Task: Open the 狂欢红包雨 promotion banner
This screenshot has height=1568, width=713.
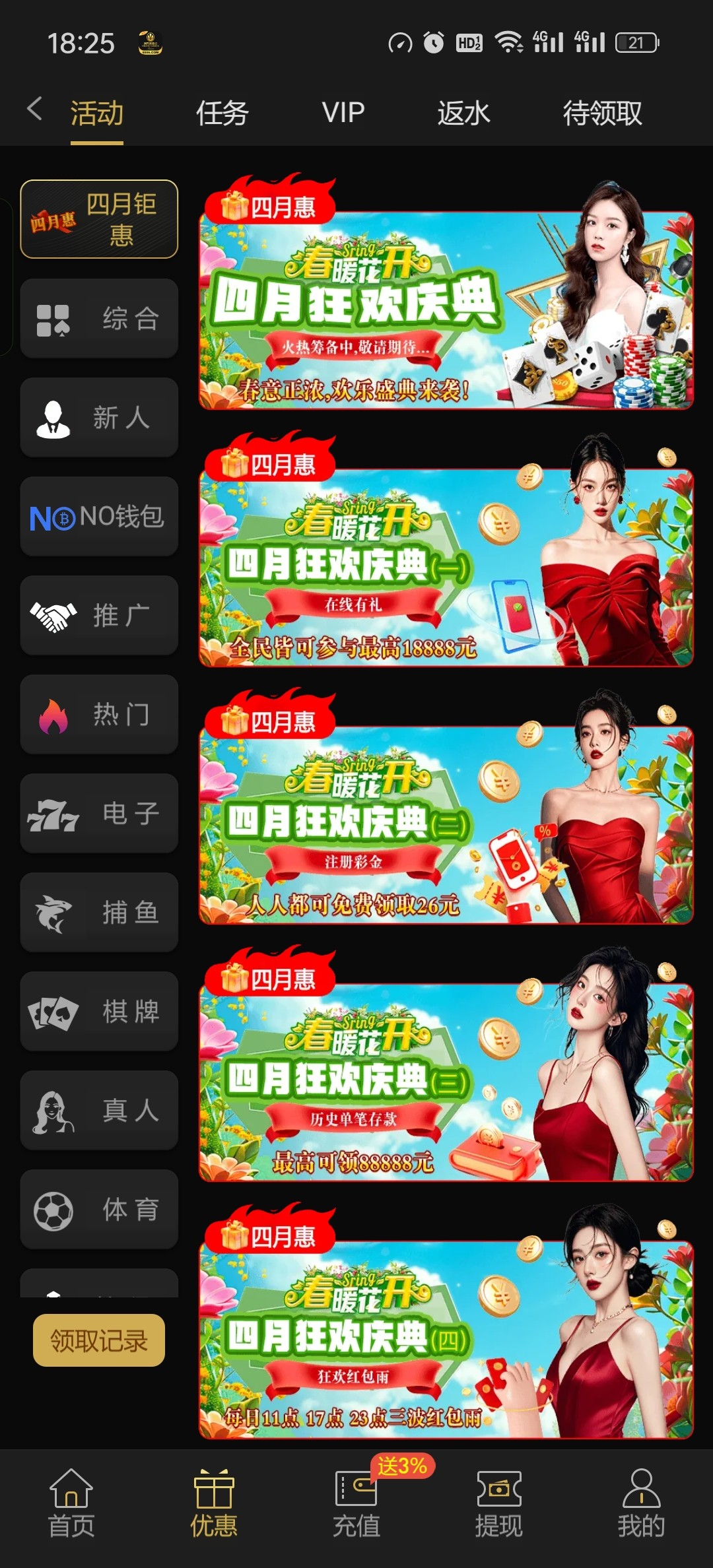Action: click(446, 1340)
